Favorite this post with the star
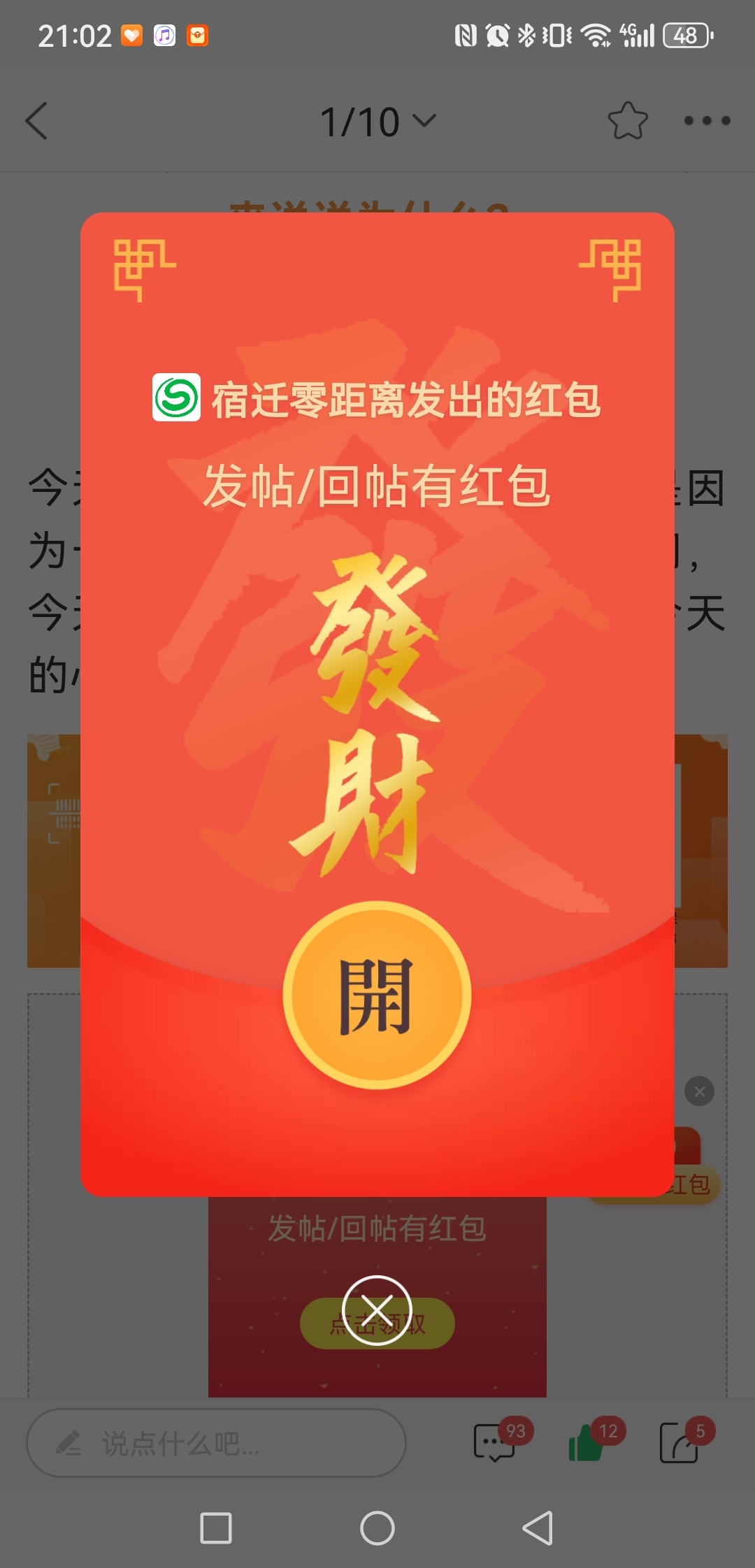Screen dimensions: 755x1568 pyautogui.click(x=627, y=121)
